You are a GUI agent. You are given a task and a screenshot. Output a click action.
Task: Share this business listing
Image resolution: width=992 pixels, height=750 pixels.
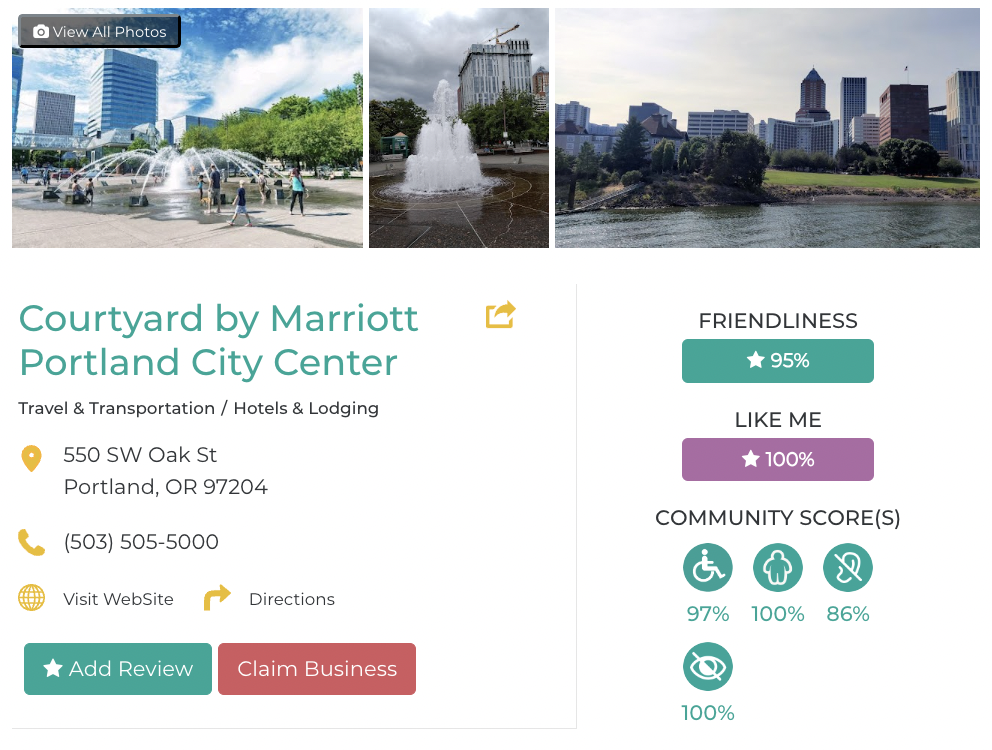tap(500, 315)
